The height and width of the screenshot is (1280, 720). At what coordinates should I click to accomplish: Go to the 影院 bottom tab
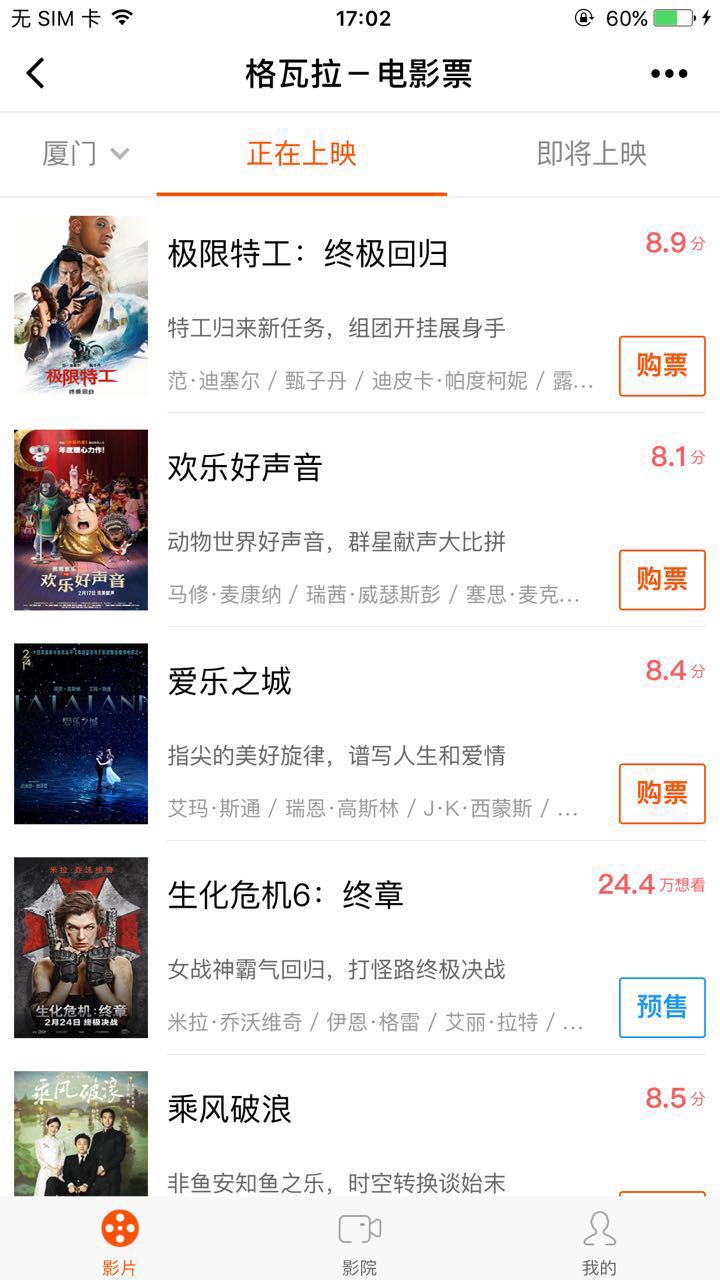[360, 1240]
